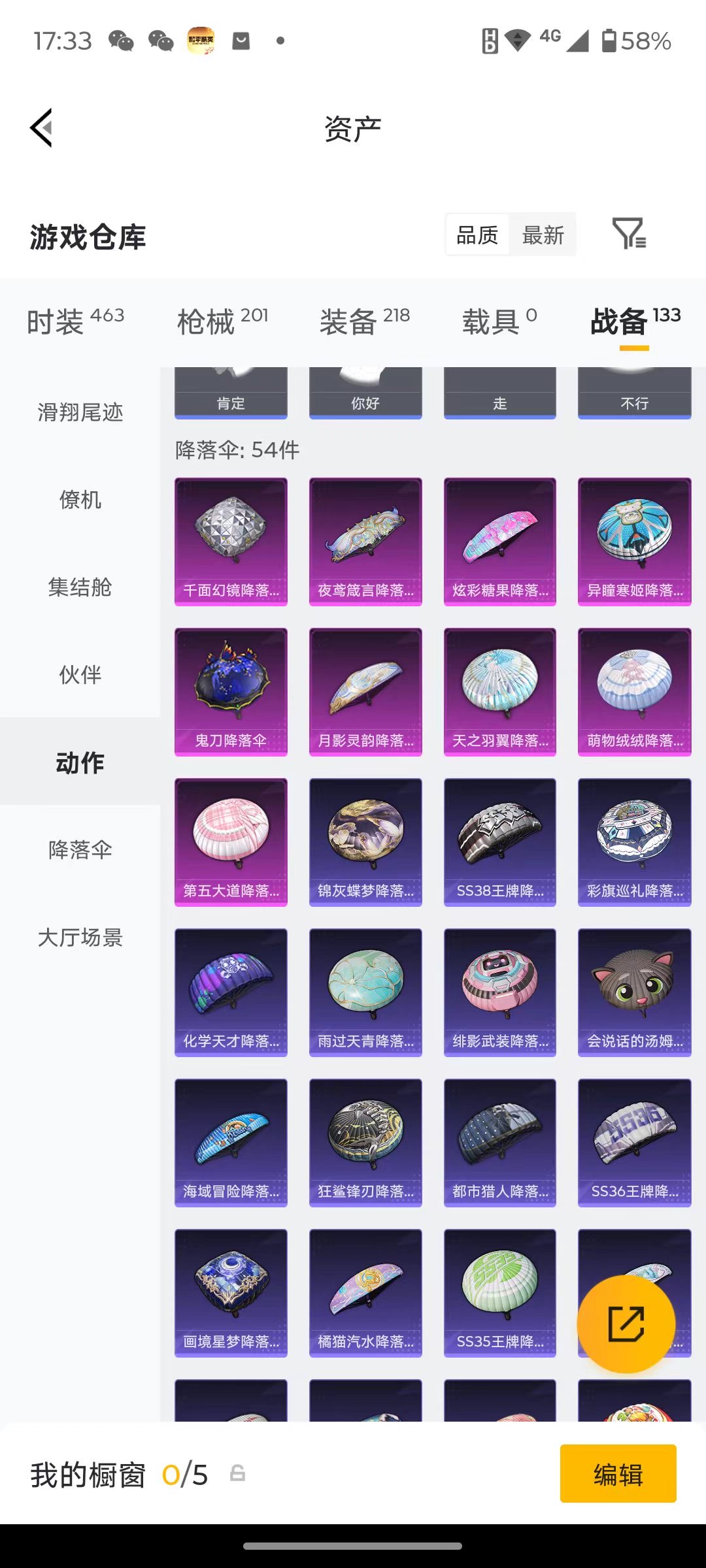Select 僚机 in the side menu
Image resolution: width=706 pixels, height=1568 pixels.
pos(80,500)
